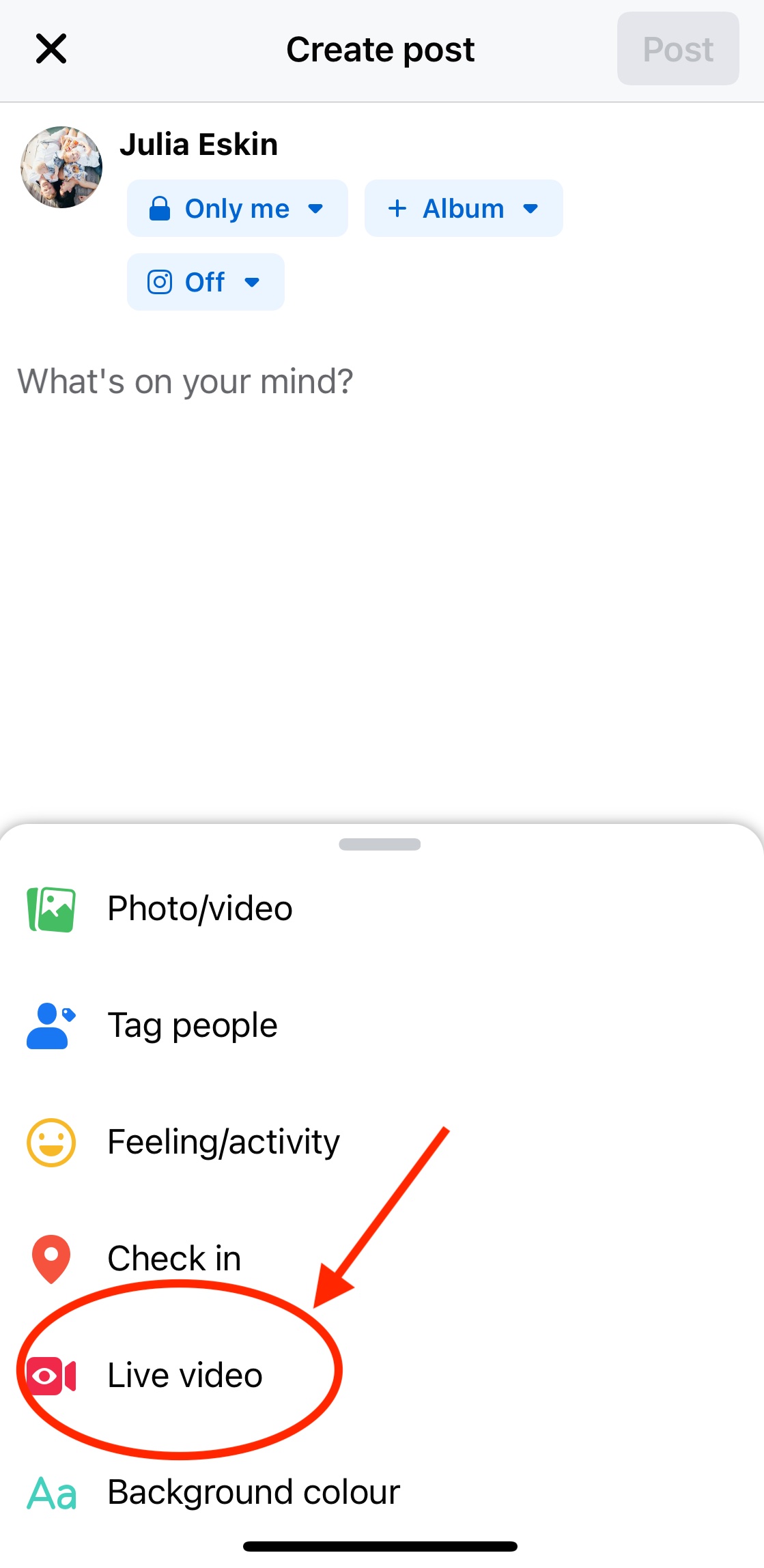Viewport: 764px width, 1568px height.
Task: Start a Live video
Action: coord(184,1375)
